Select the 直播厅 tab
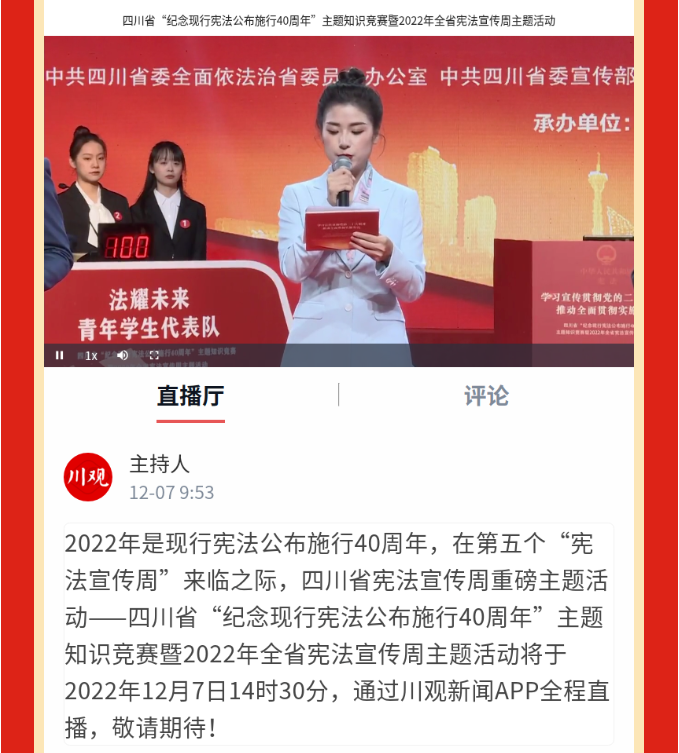Image resolution: width=679 pixels, height=753 pixels. [191, 395]
